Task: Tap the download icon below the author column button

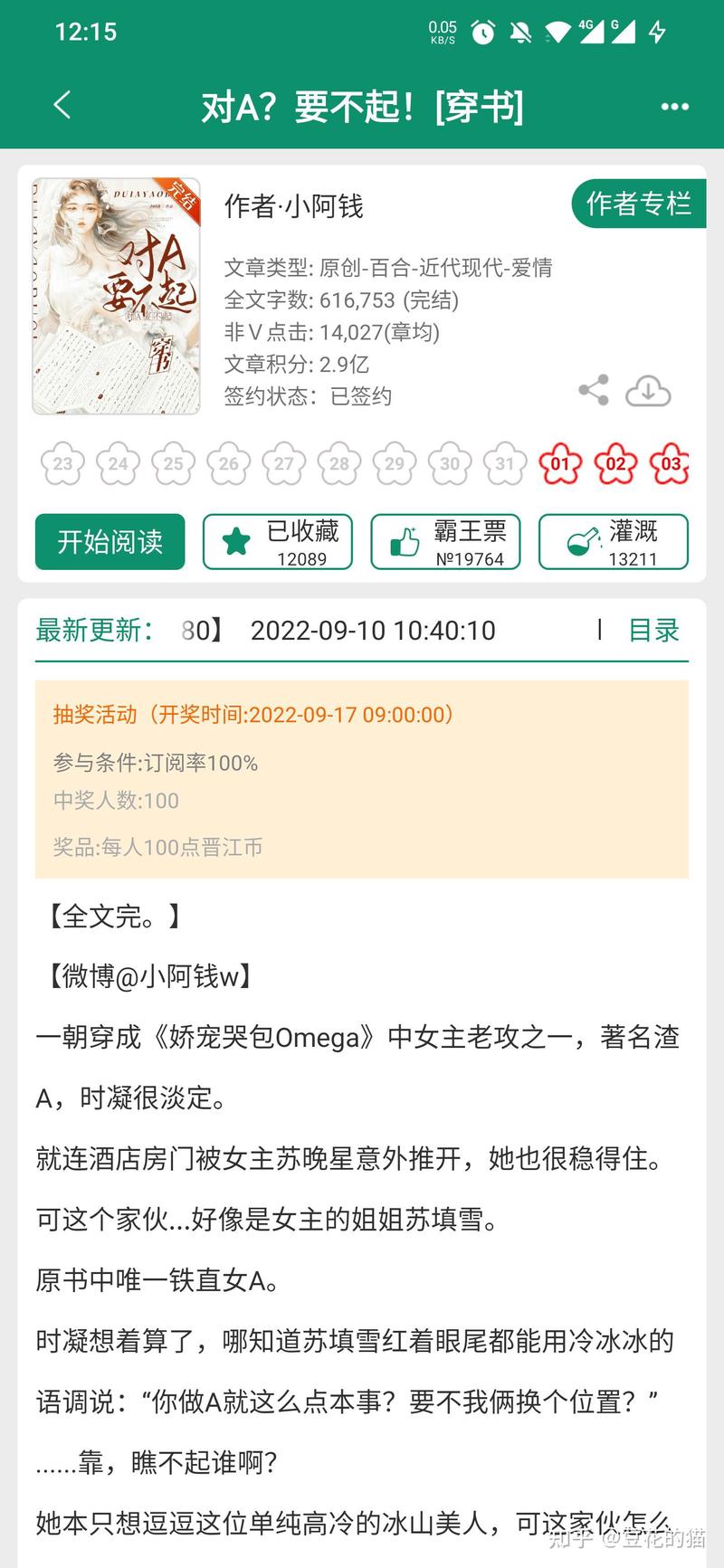Action: pyautogui.click(x=647, y=390)
